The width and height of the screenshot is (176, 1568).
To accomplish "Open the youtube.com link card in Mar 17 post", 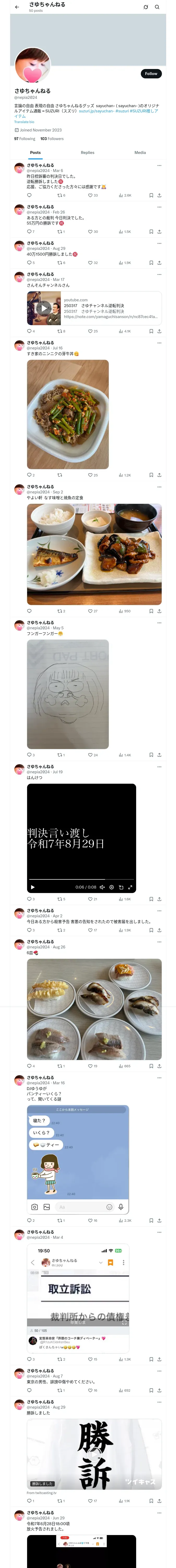I will pos(94,308).
